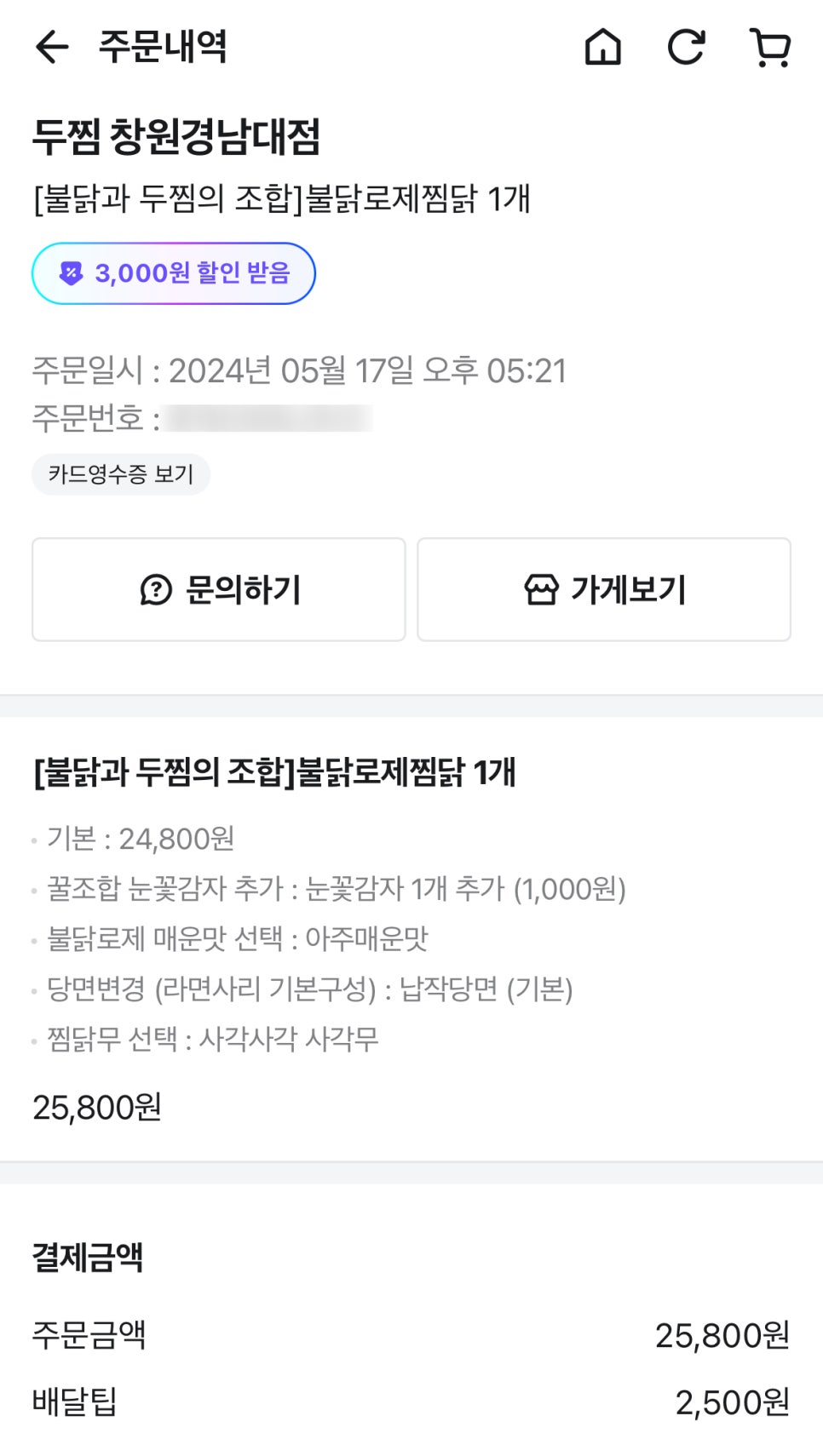Open the store page via 가게보기
The width and height of the screenshot is (823, 1456).
pyautogui.click(x=604, y=589)
